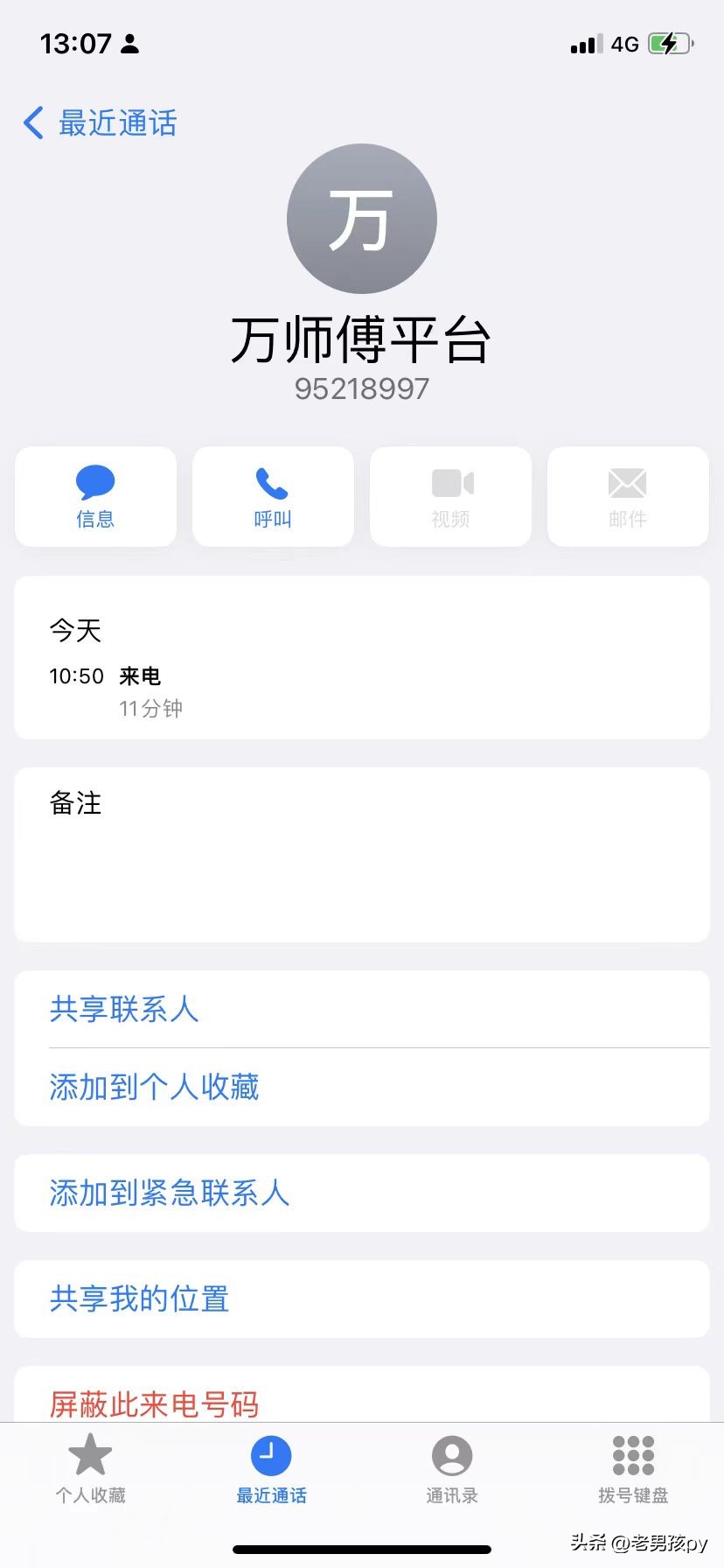Screen dimensions: 724x1568
Task: Tap the phone number 95218997
Action: click(x=362, y=388)
